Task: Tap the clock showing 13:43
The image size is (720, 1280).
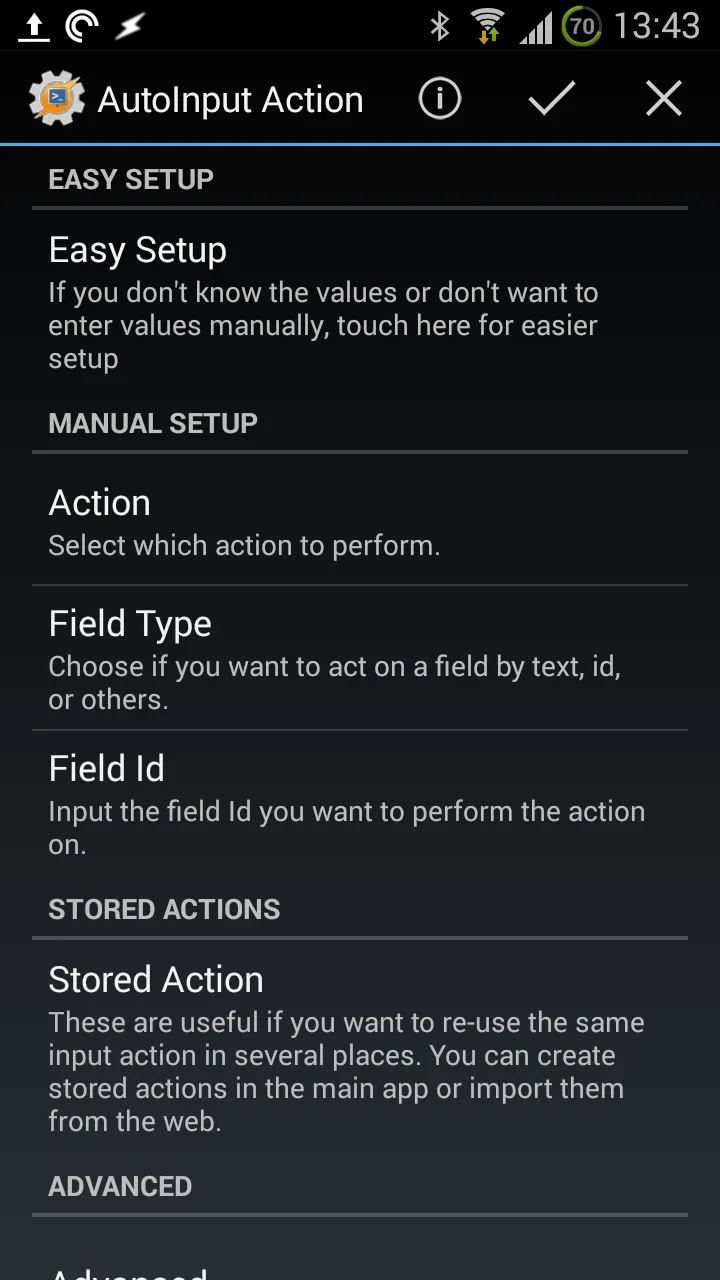Action: tap(660, 24)
